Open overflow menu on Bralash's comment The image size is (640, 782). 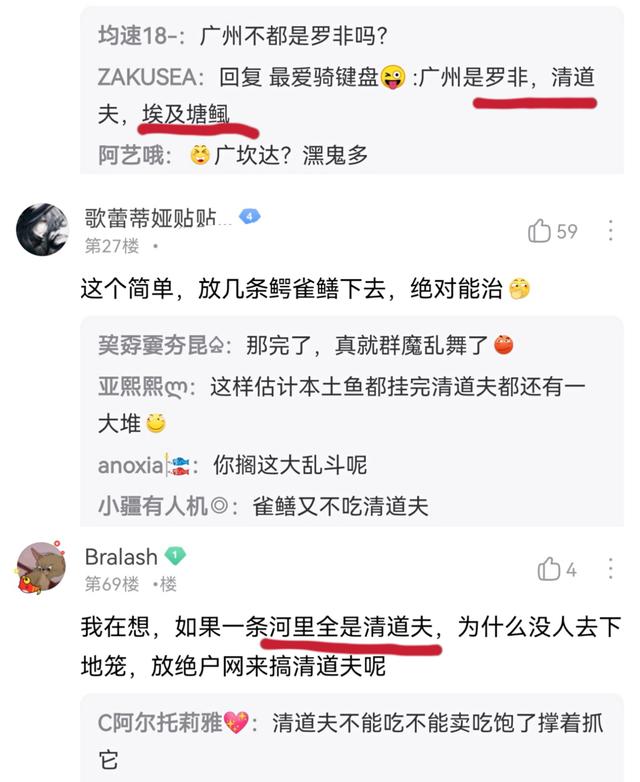pyautogui.click(x=610, y=570)
